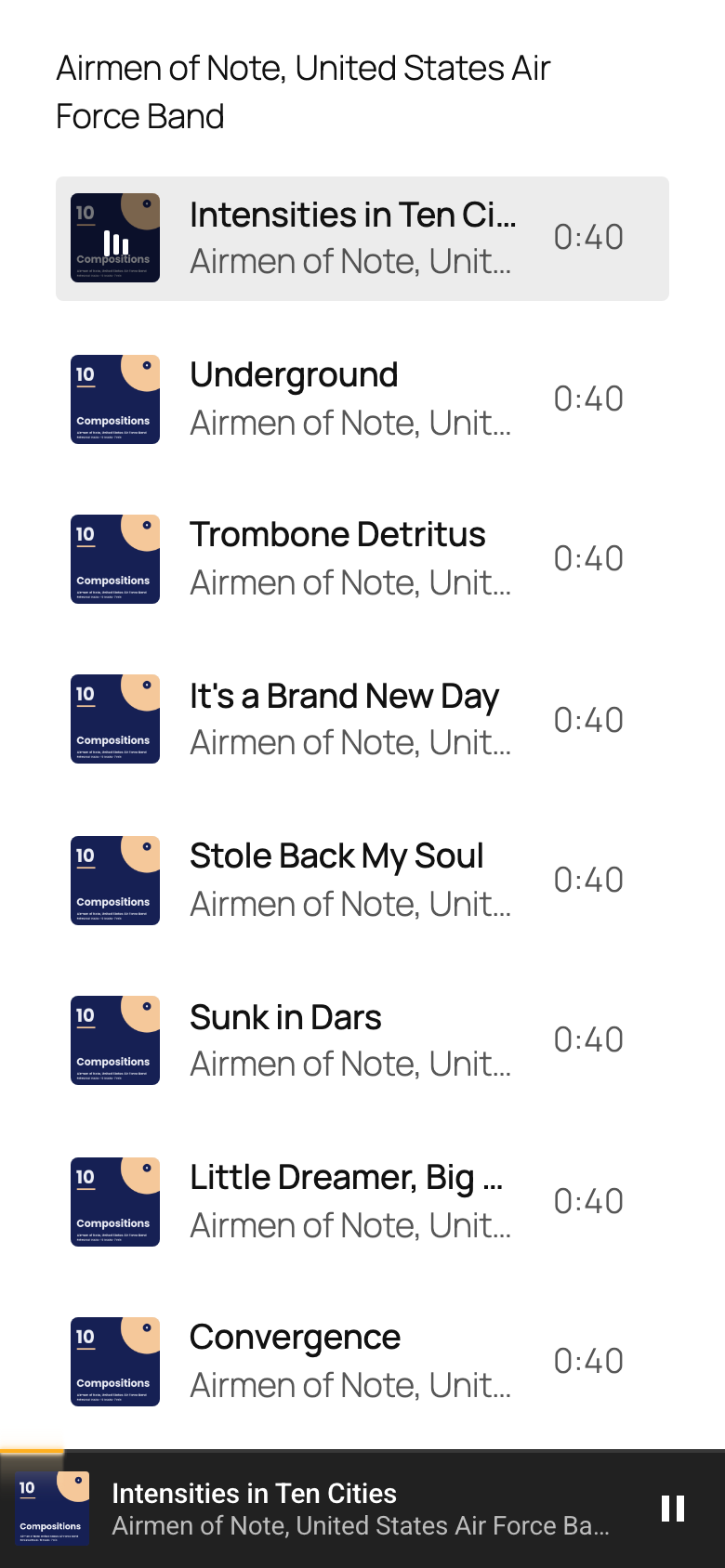
Task: Select the Intensities in Ten Cities track
Action: 362,239
